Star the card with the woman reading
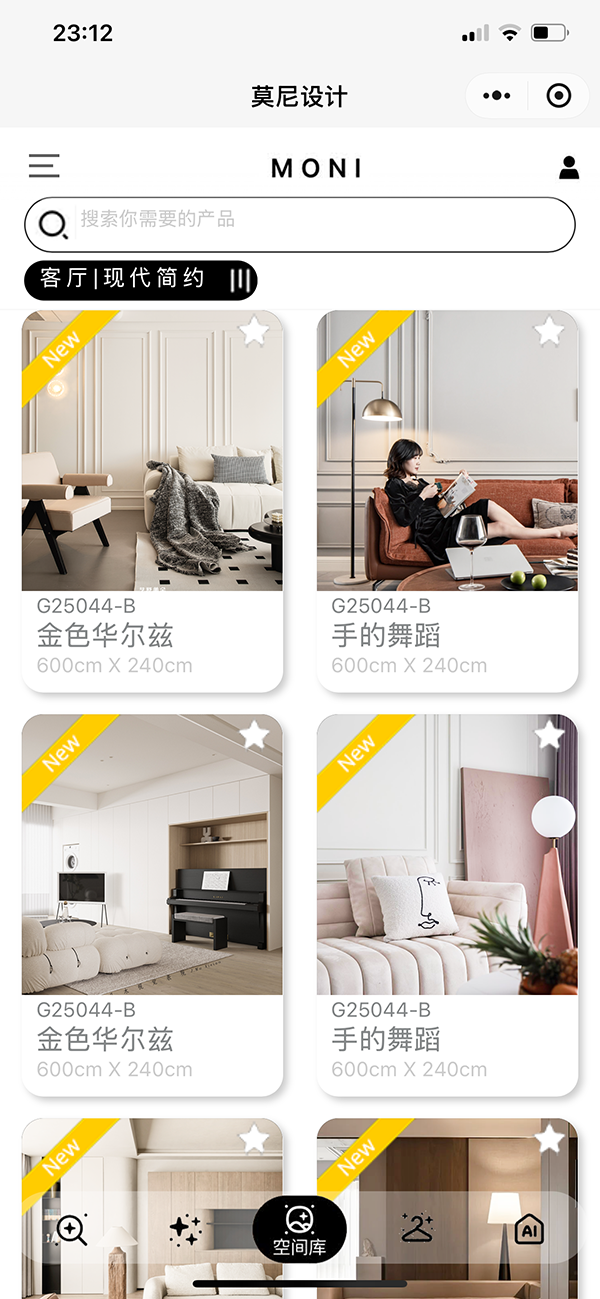Screen dimensions: 600x1299 [x=549, y=331]
